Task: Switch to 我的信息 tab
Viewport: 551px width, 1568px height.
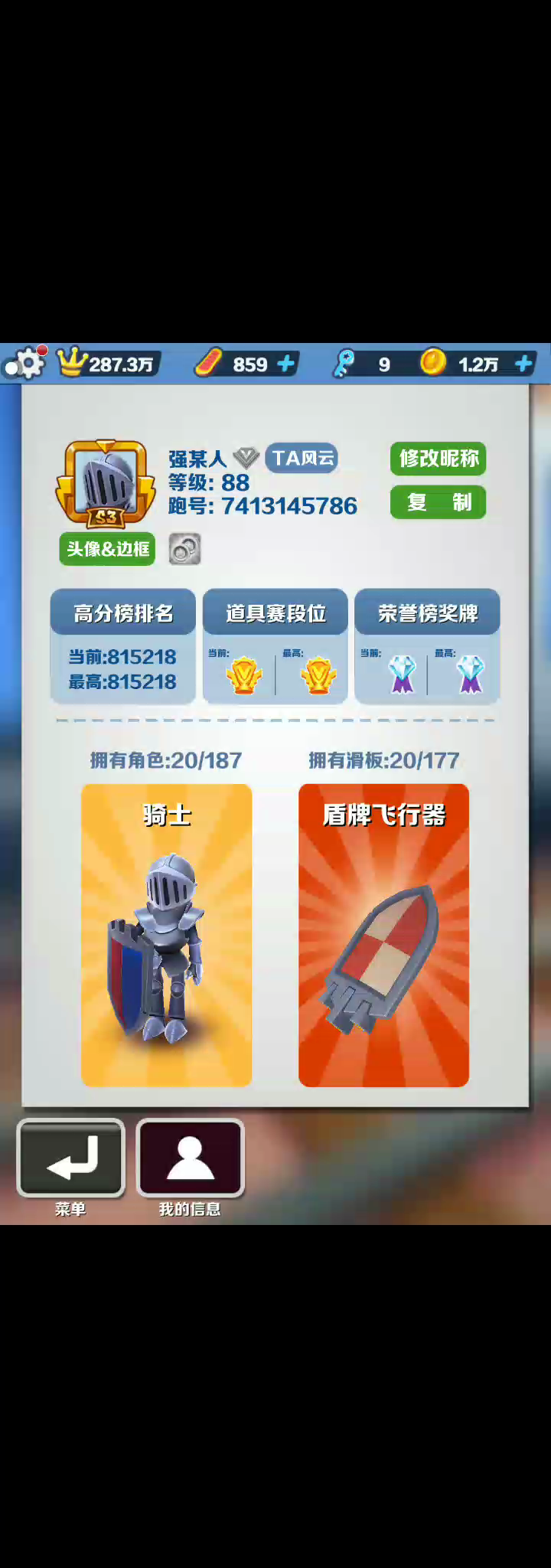Action: (x=190, y=1158)
